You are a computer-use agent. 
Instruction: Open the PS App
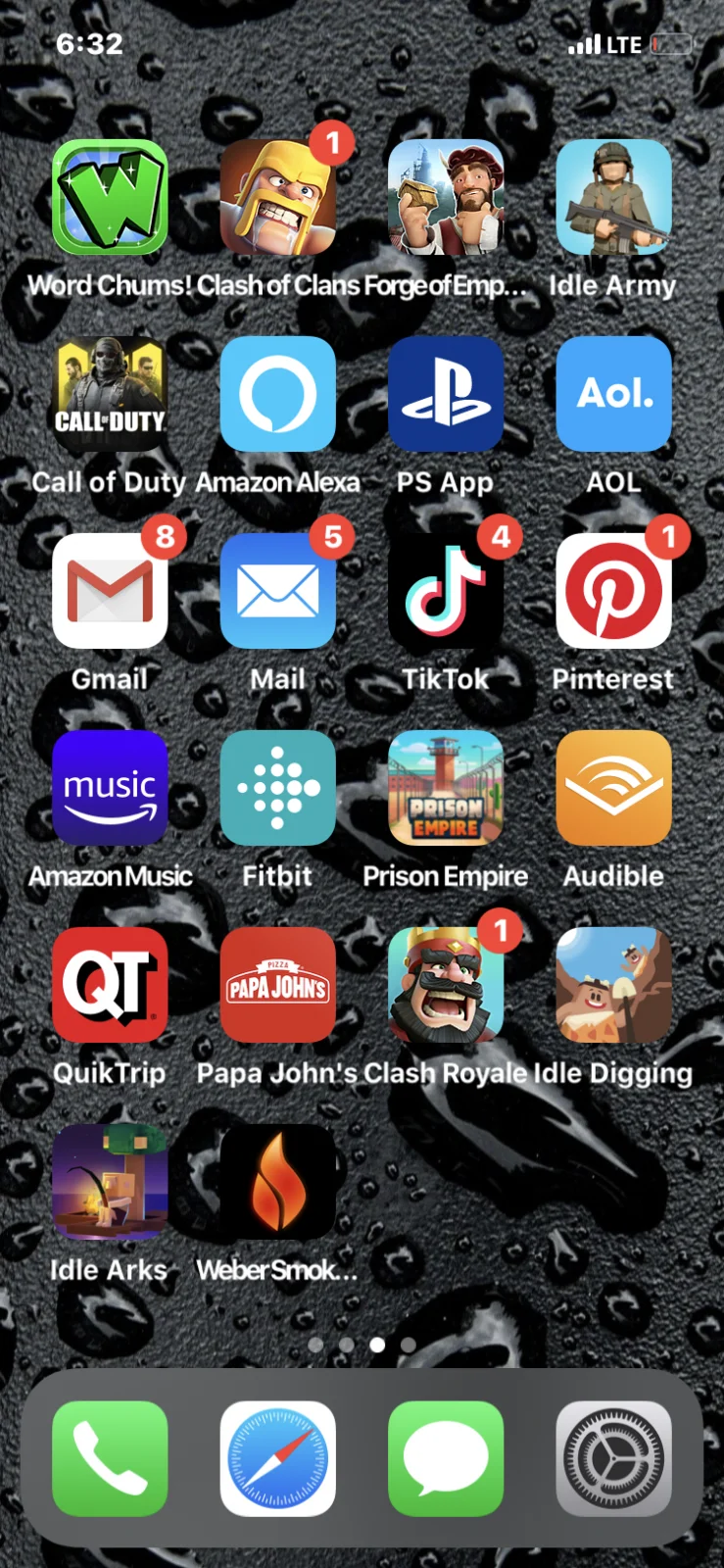(x=446, y=394)
